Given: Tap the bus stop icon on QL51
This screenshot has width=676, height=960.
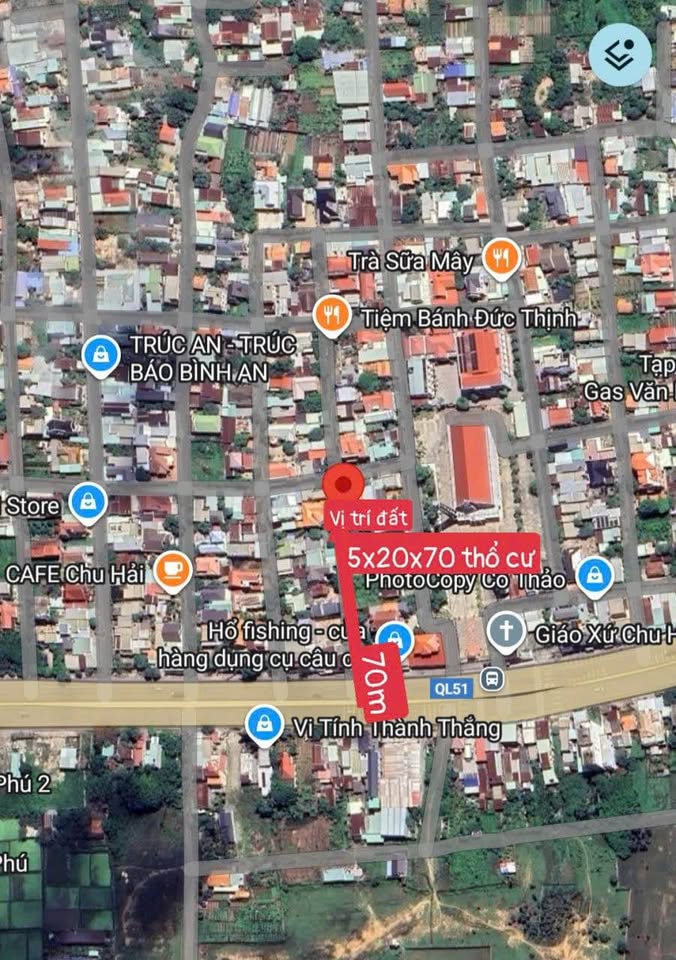Looking at the screenshot, I should 491,679.
